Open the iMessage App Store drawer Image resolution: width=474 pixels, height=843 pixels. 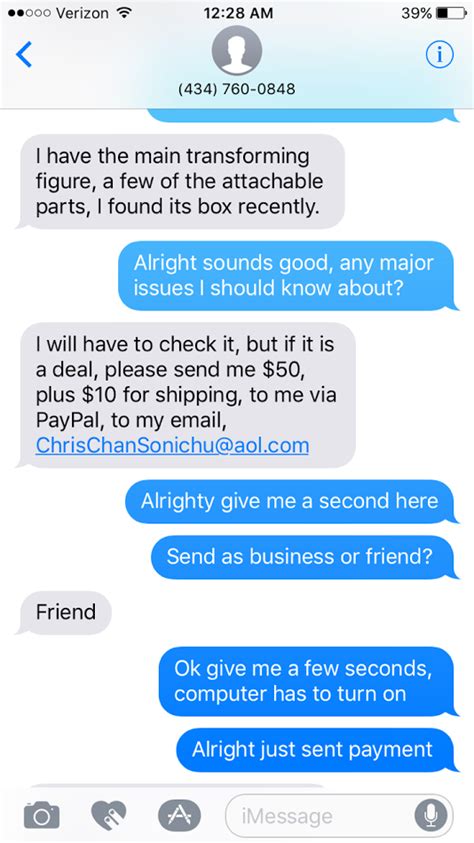coord(179,816)
